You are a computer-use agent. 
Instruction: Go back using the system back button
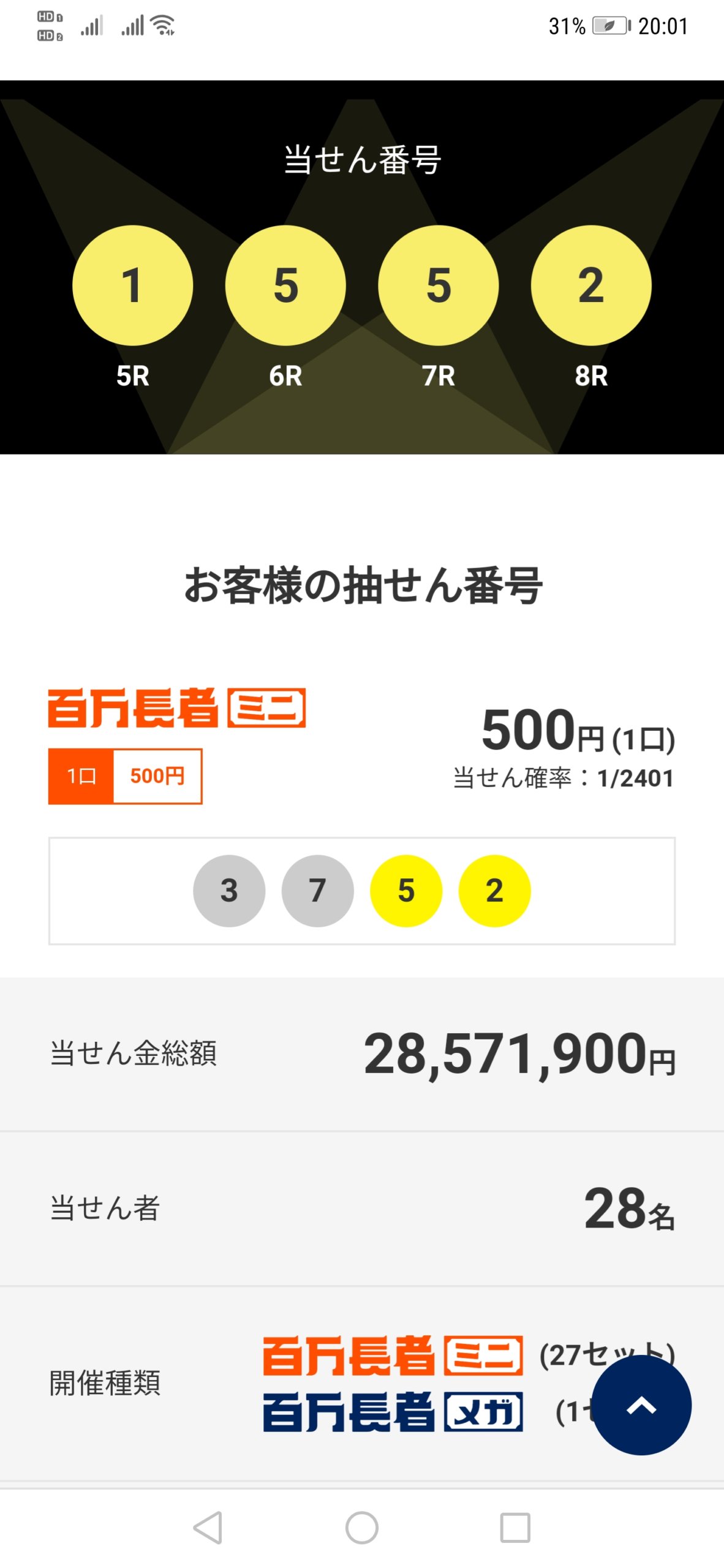pos(208,1527)
